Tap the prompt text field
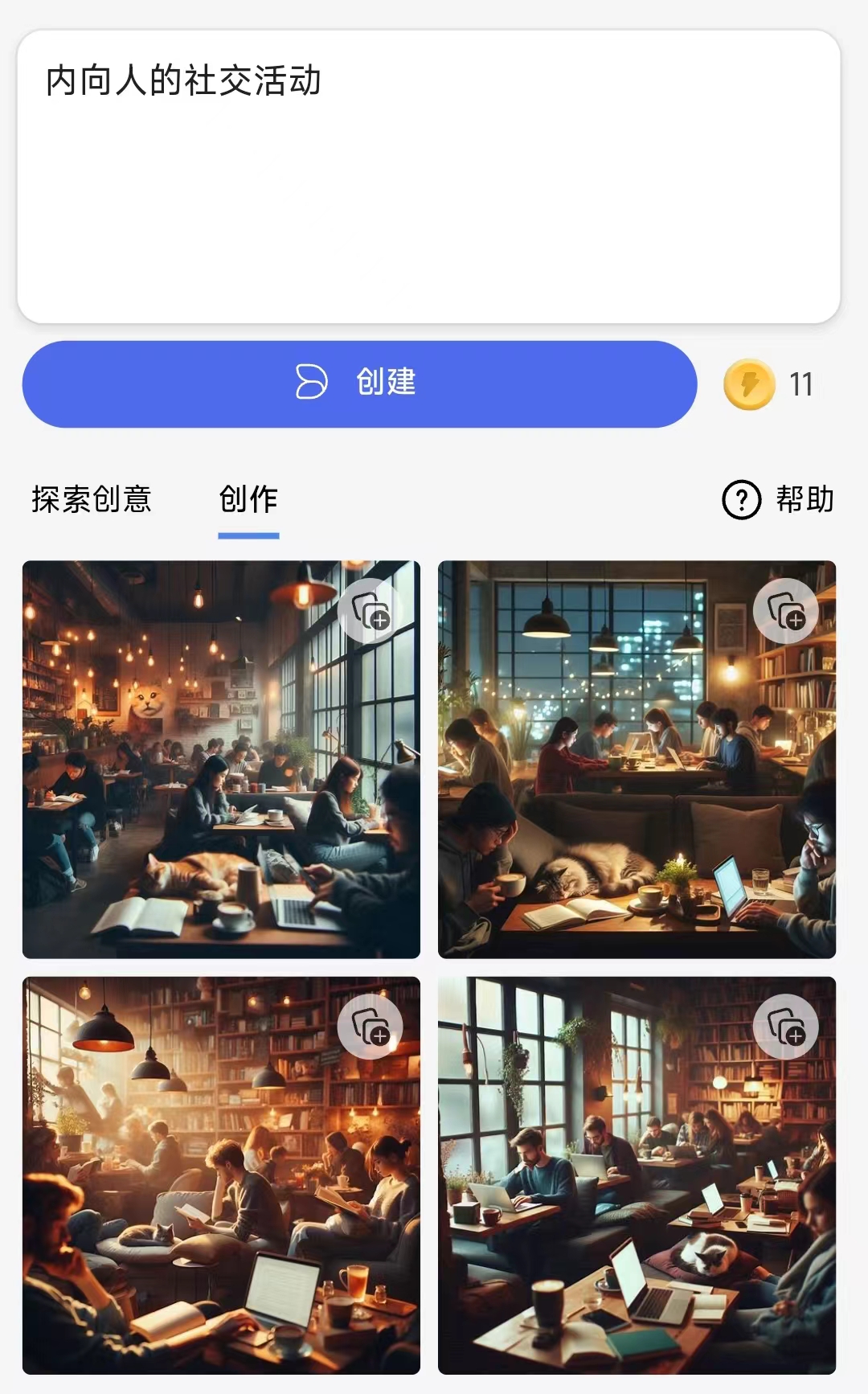This screenshot has height=1394, width=868. [428, 177]
